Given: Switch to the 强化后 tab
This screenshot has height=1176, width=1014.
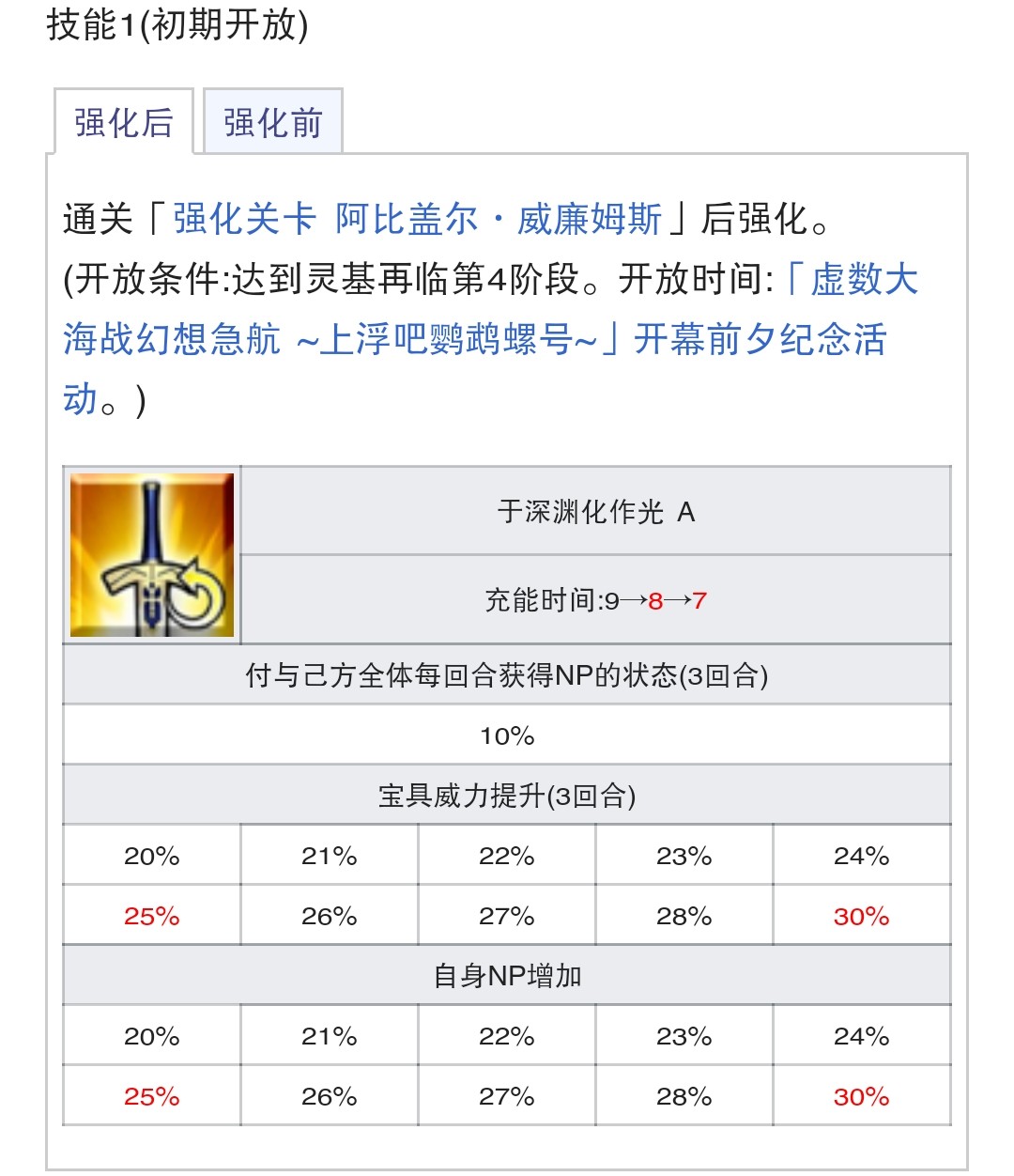Looking at the screenshot, I should 124,122.
